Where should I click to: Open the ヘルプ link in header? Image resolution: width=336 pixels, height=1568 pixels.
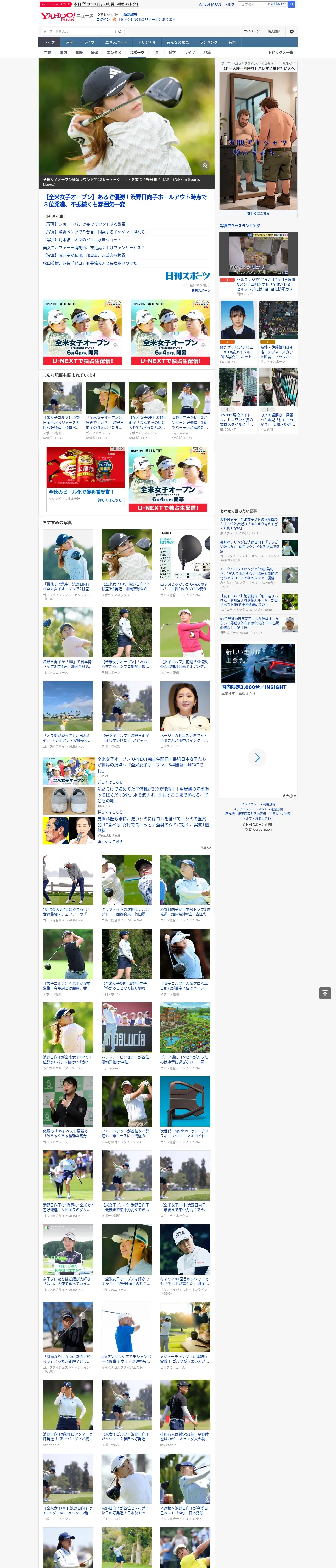[229, 4]
